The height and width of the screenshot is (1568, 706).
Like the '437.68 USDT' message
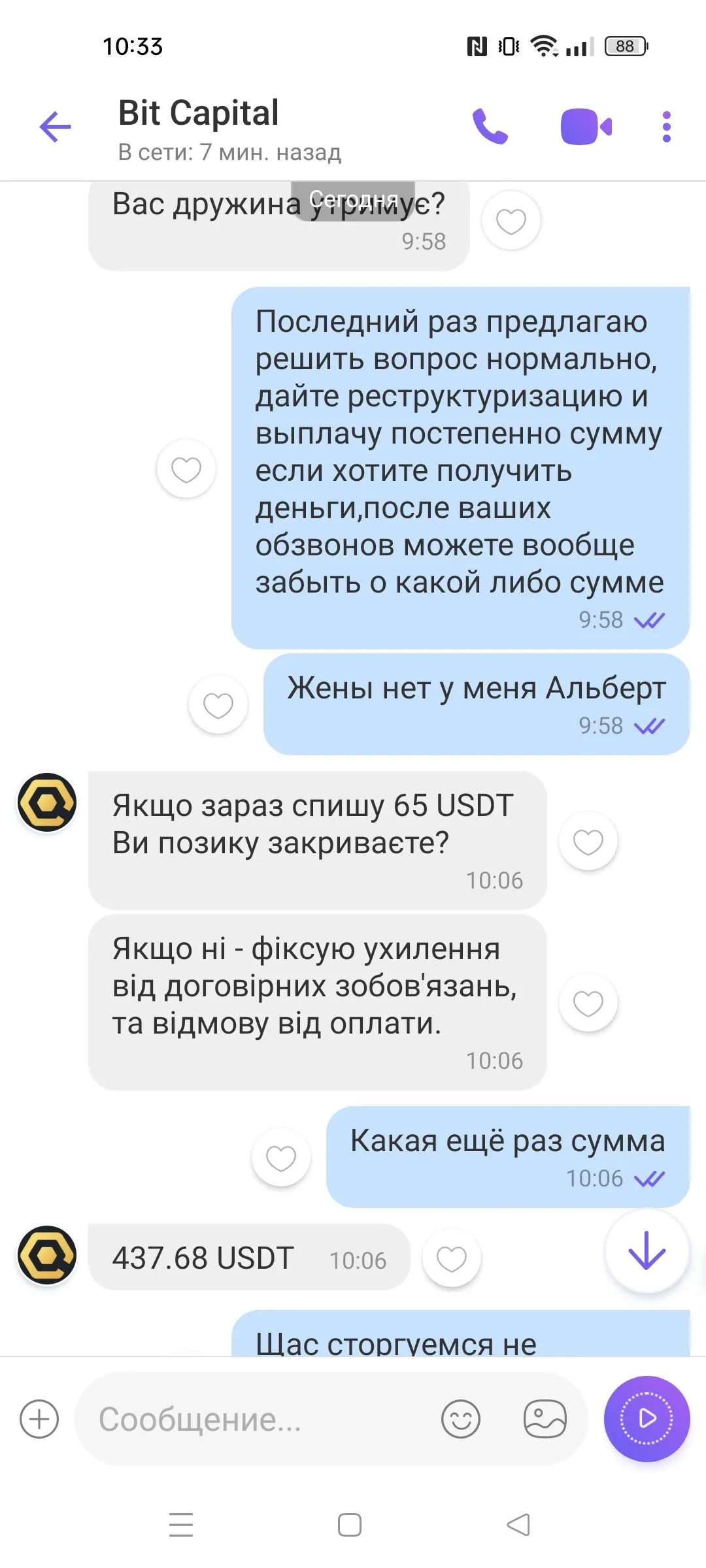point(451,1258)
